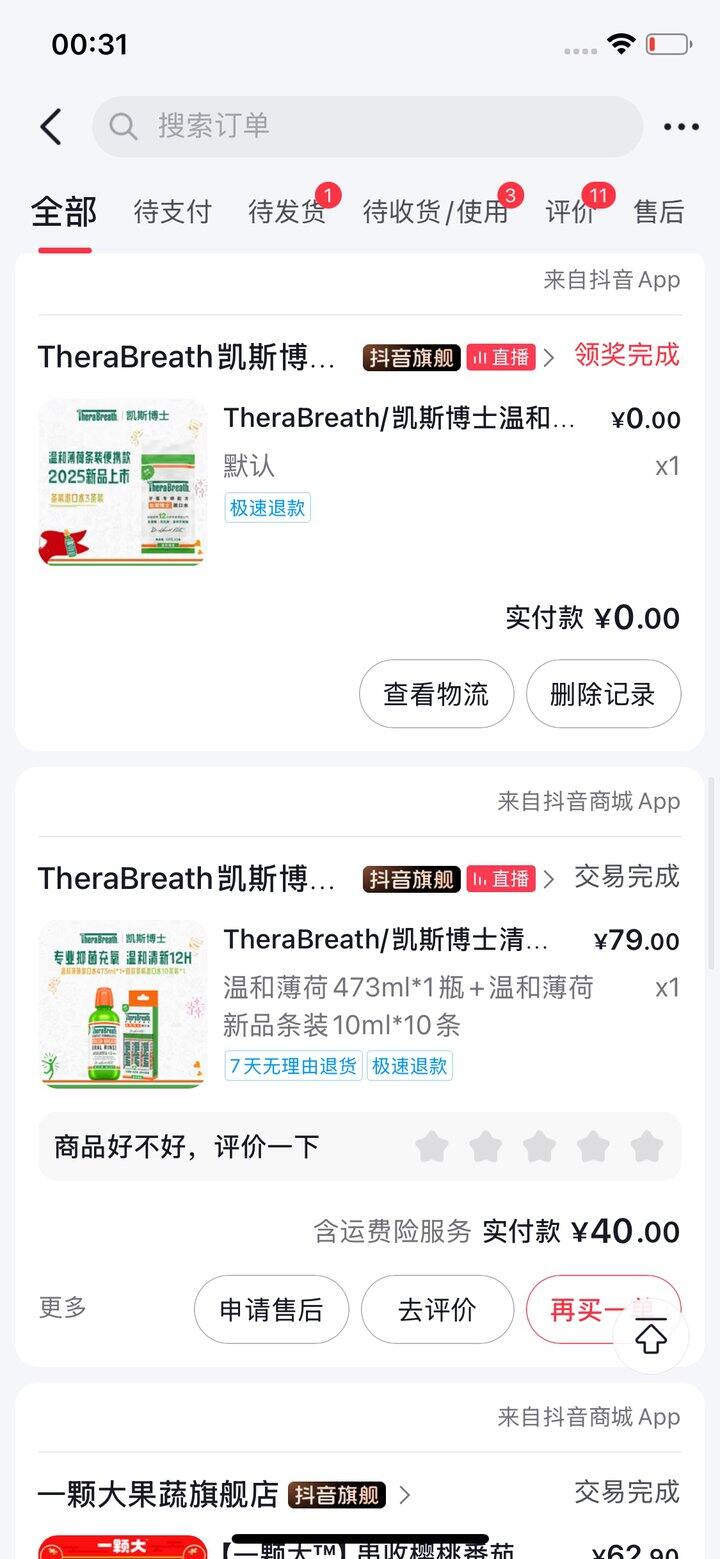Tap the 搜索订单 search box
The width and height of the screenshot is (720, 1559).
(x=367, y=126)
